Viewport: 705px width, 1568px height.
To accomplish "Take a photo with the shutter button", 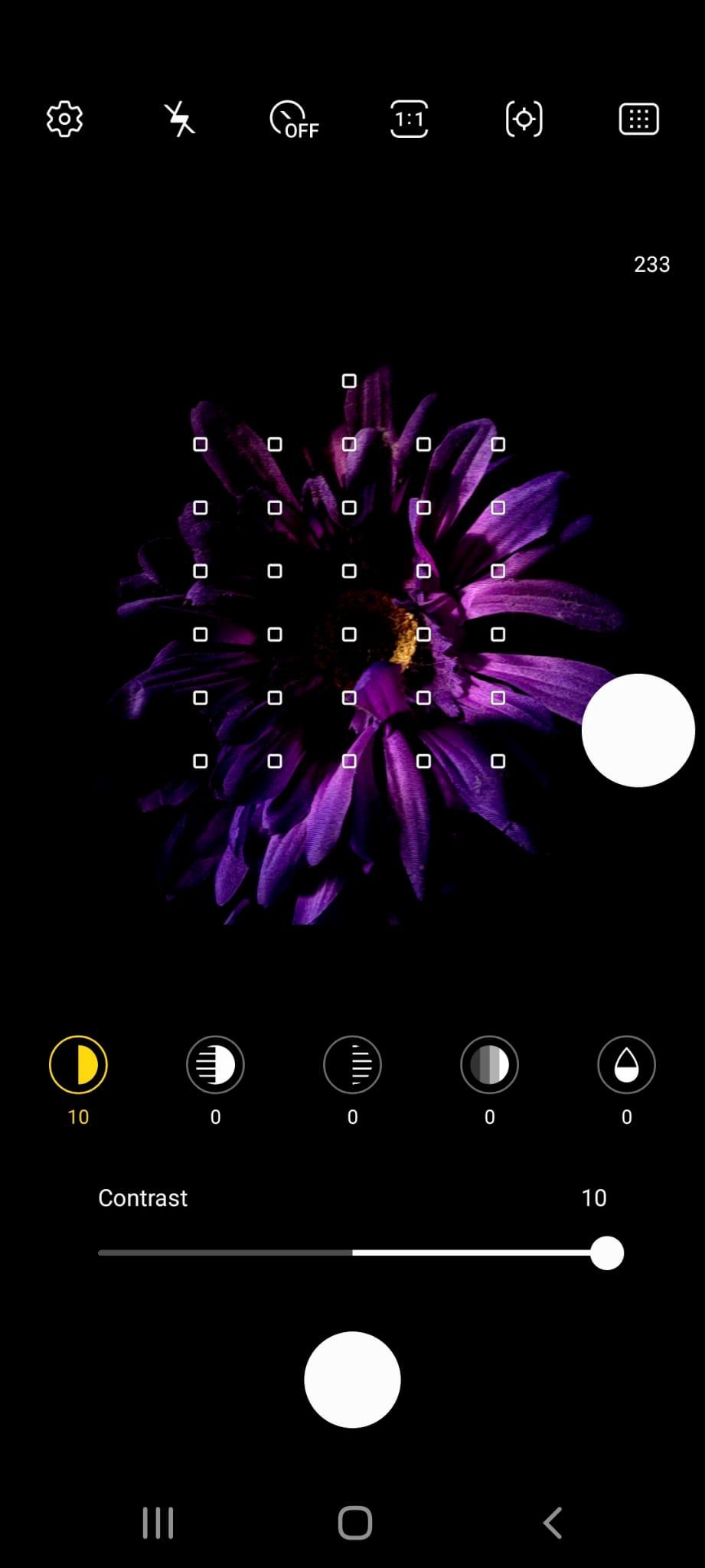I will [352, 1380].
